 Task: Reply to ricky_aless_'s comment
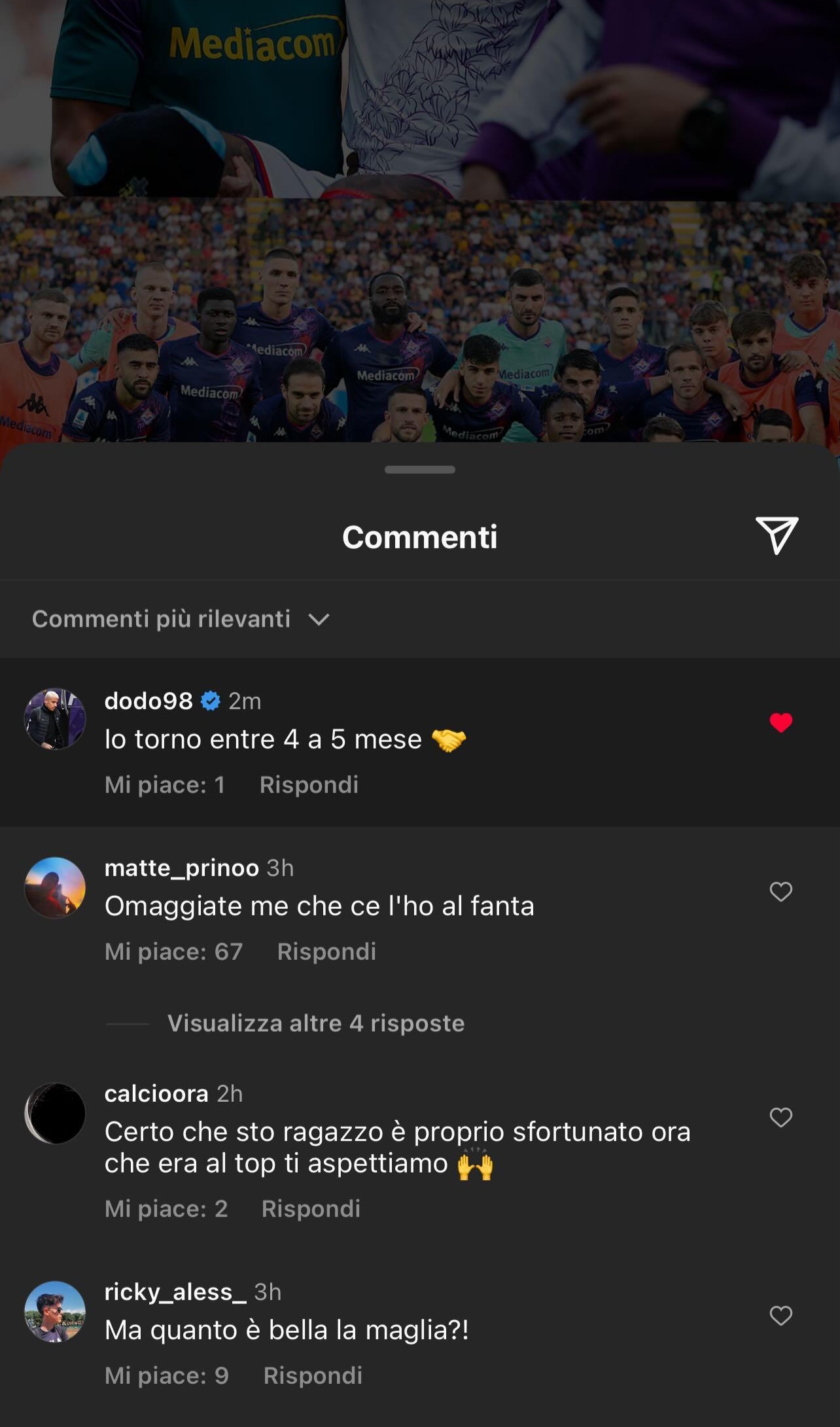pyautogui.click(x=313, y=1375)
